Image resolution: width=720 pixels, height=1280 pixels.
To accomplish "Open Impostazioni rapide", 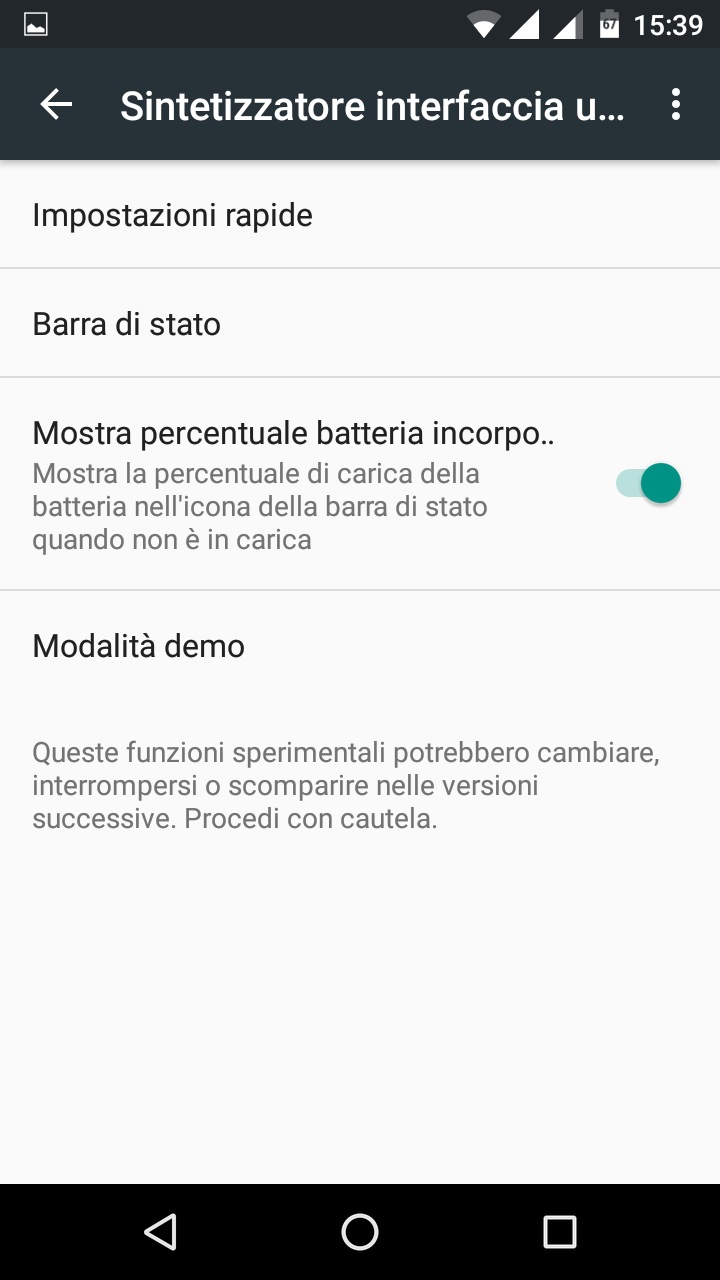I will click(x=360, y=215).
